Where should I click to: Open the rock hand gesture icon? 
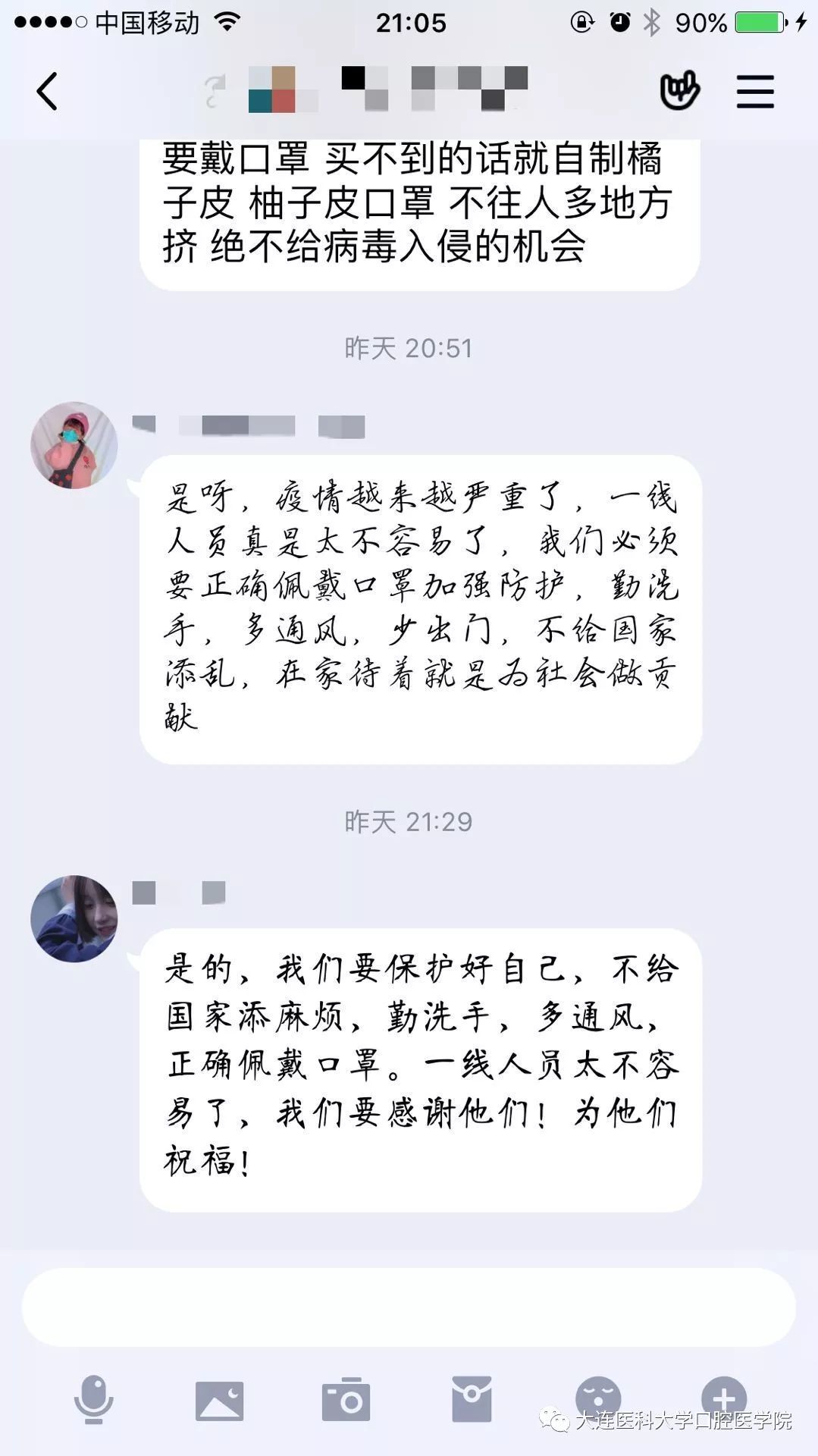point(679,92)
